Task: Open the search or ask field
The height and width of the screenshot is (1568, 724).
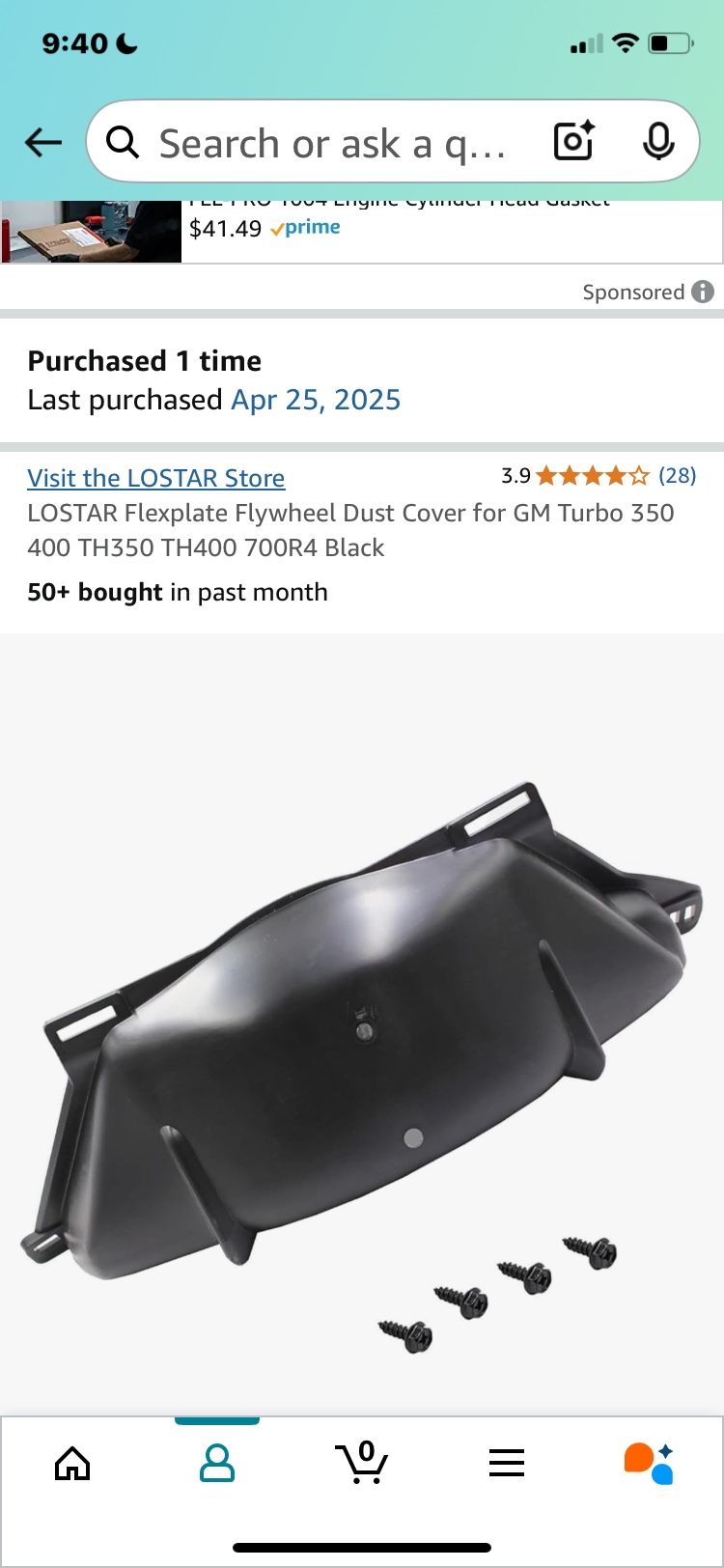Action: 328,143
